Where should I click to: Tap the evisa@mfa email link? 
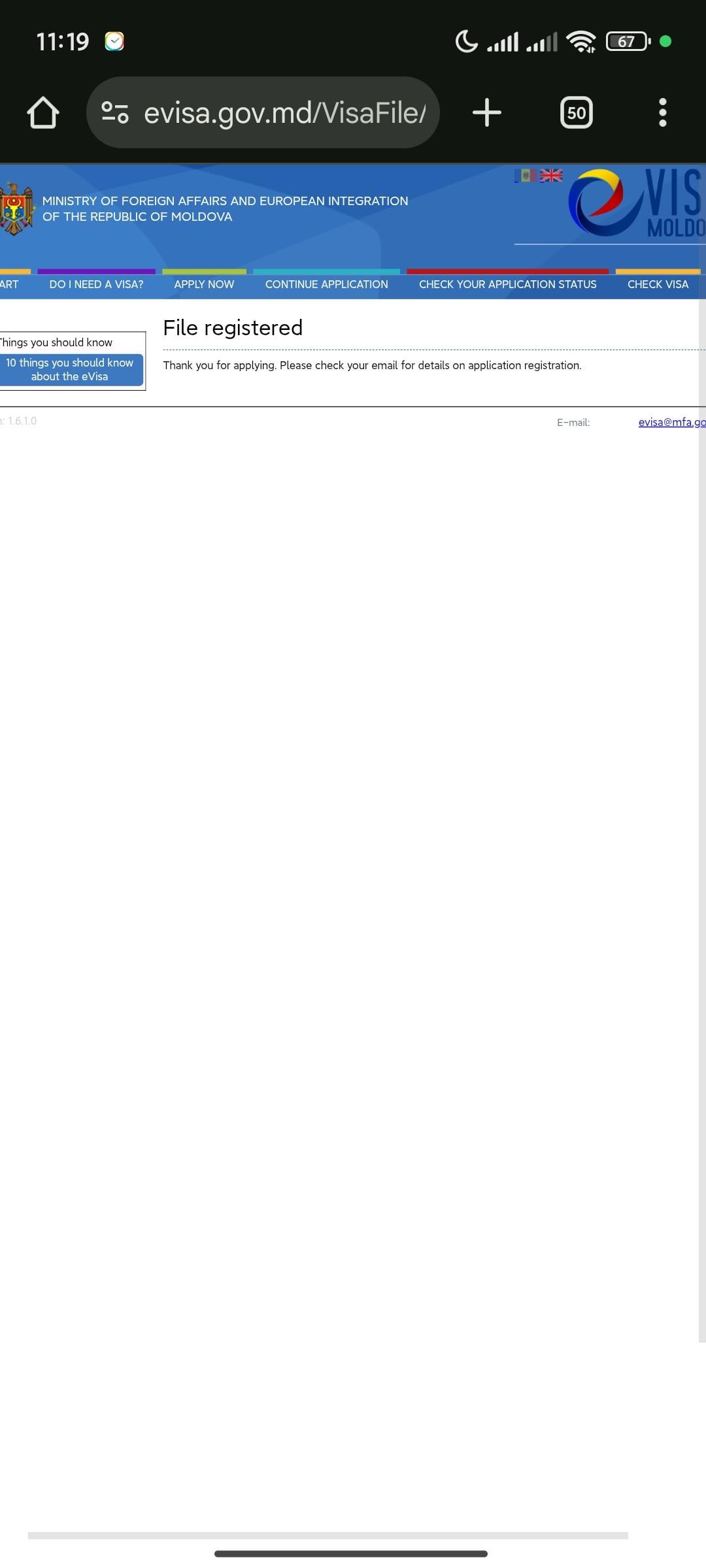(x=671, y=422)
